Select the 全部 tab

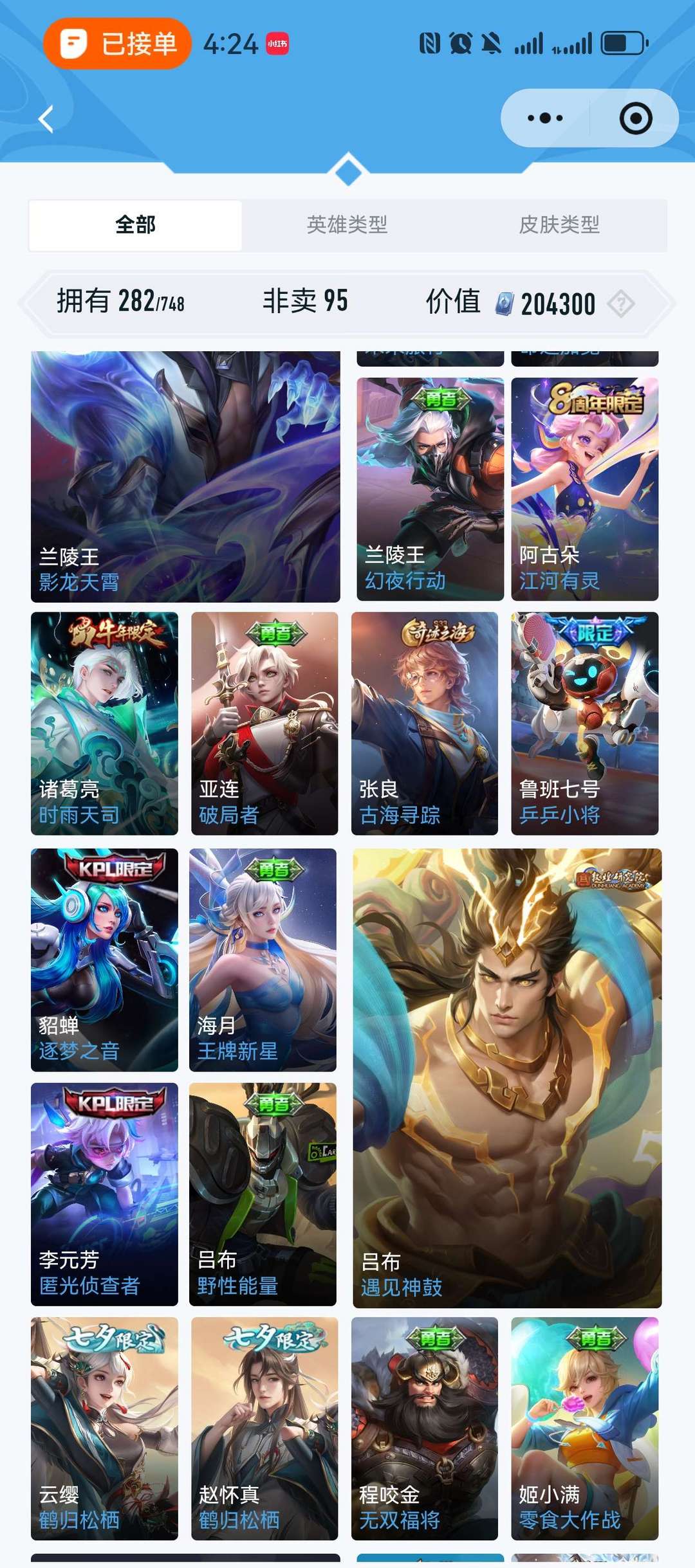tap(135, 225)
